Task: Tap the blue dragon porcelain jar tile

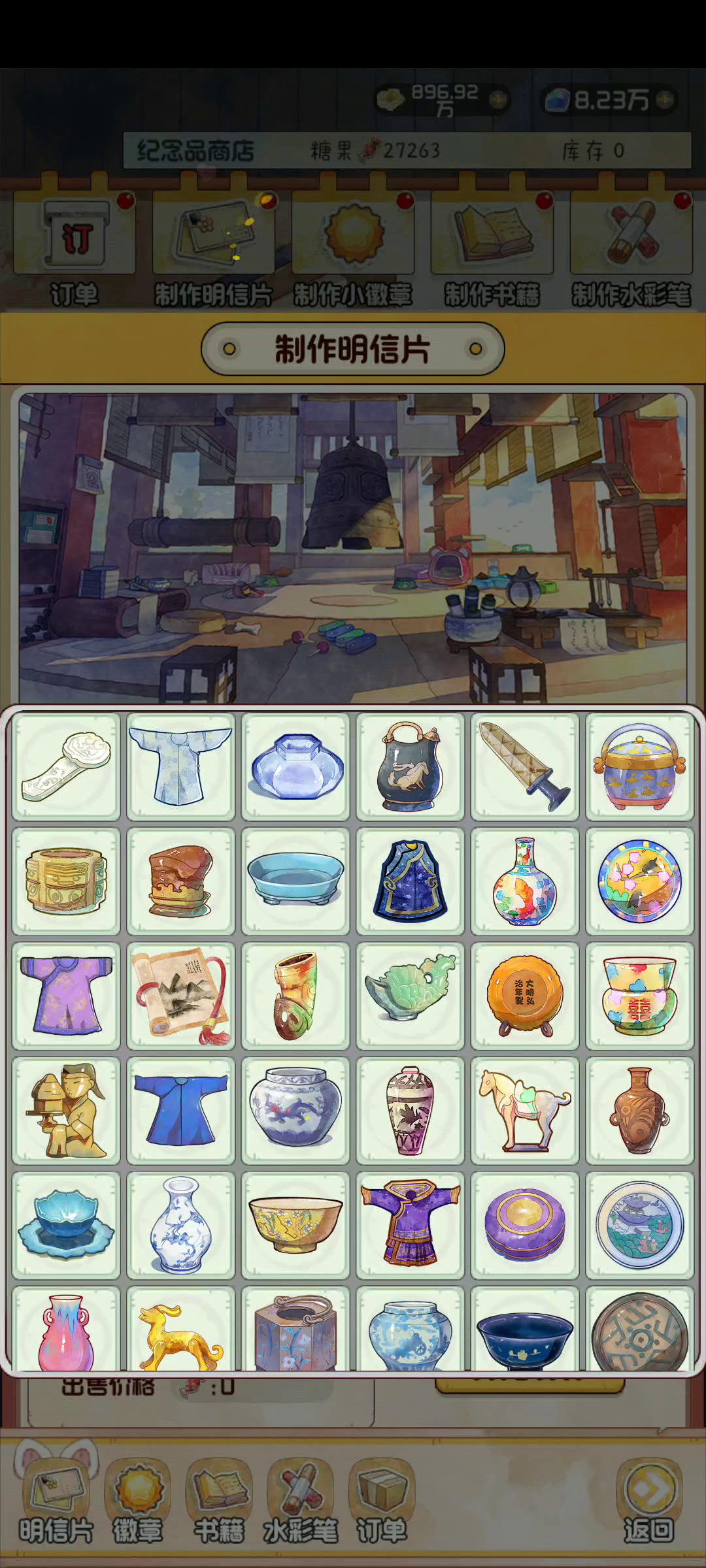Action: click(295, 1110)
